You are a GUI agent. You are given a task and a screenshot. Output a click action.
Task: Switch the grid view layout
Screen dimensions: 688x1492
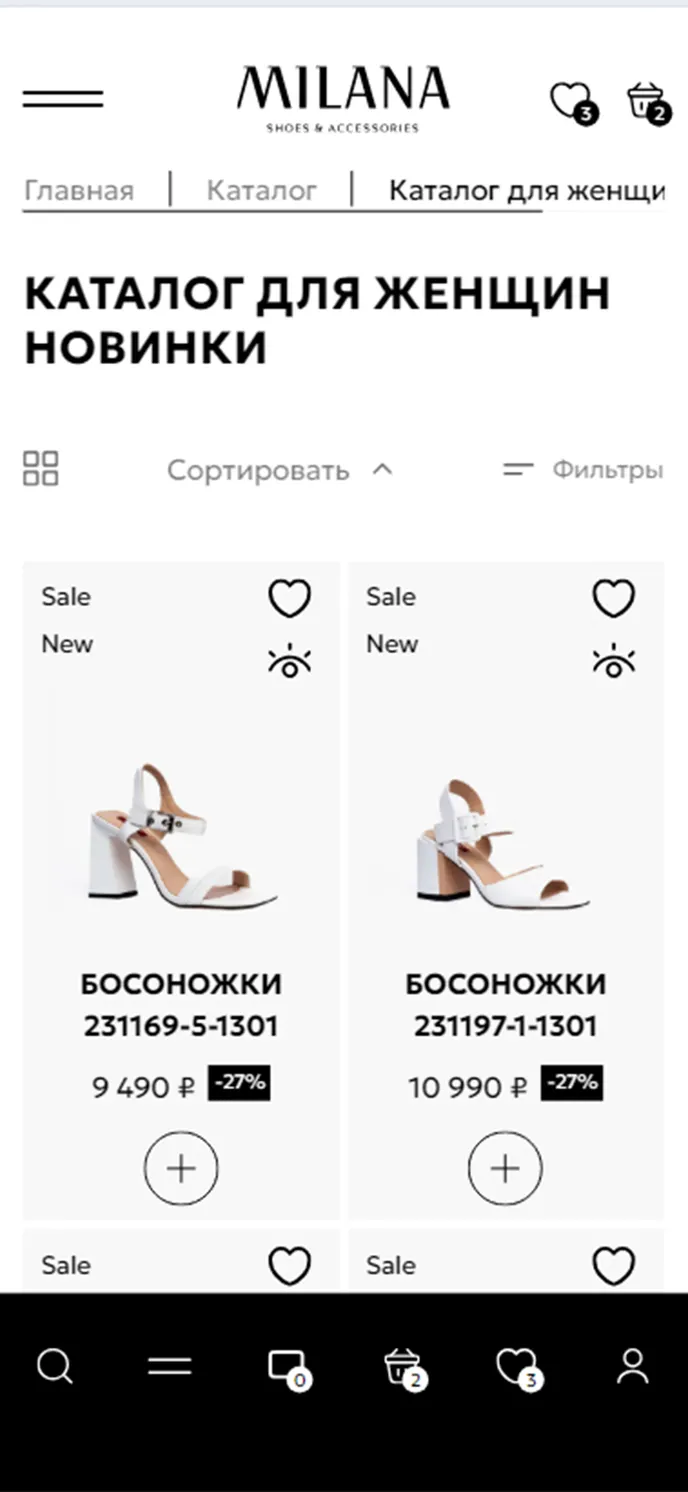[x=41, y=468]
